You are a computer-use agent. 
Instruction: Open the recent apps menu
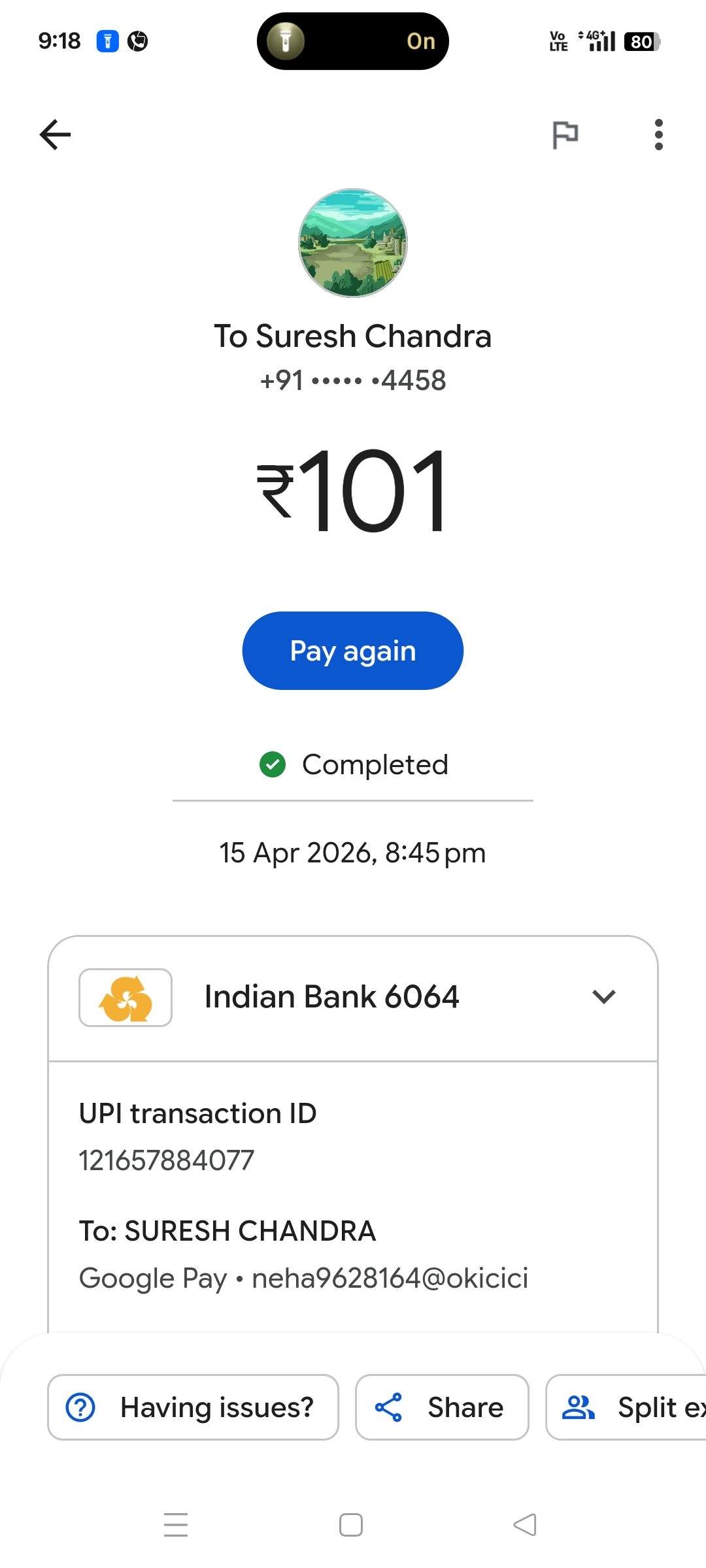(x=176, y=1525)
